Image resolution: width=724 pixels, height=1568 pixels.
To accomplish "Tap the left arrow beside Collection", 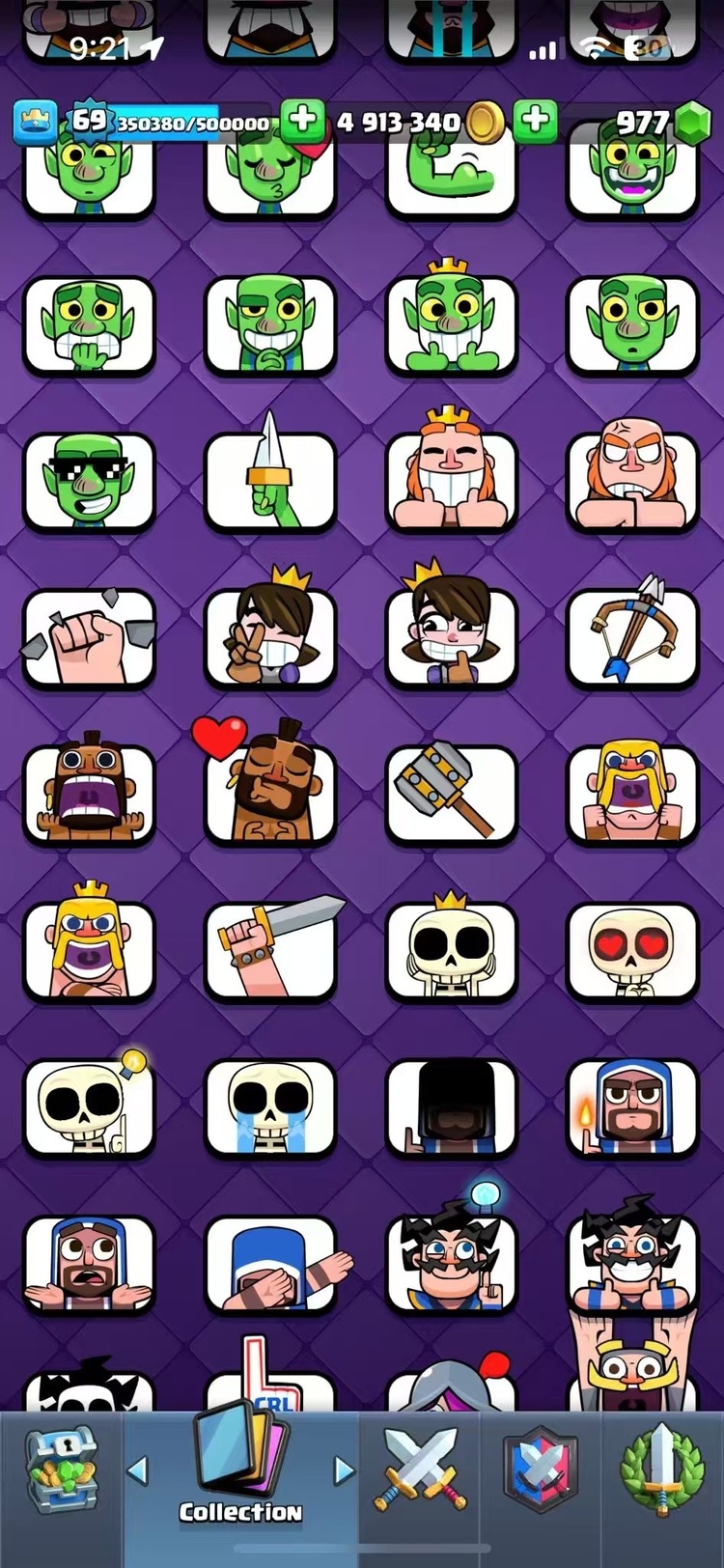I will click(138, 1470).
